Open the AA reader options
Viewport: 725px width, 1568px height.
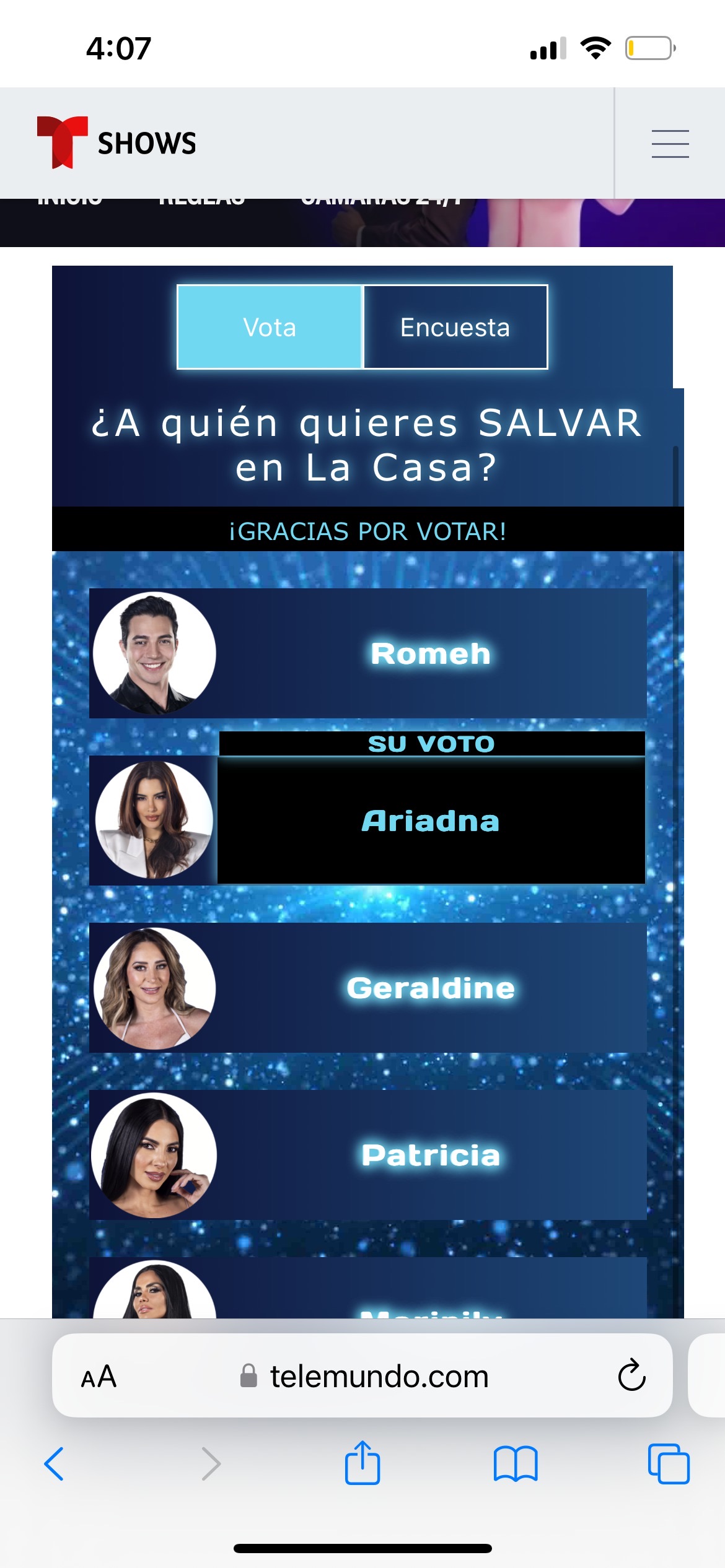point(99,1377)
